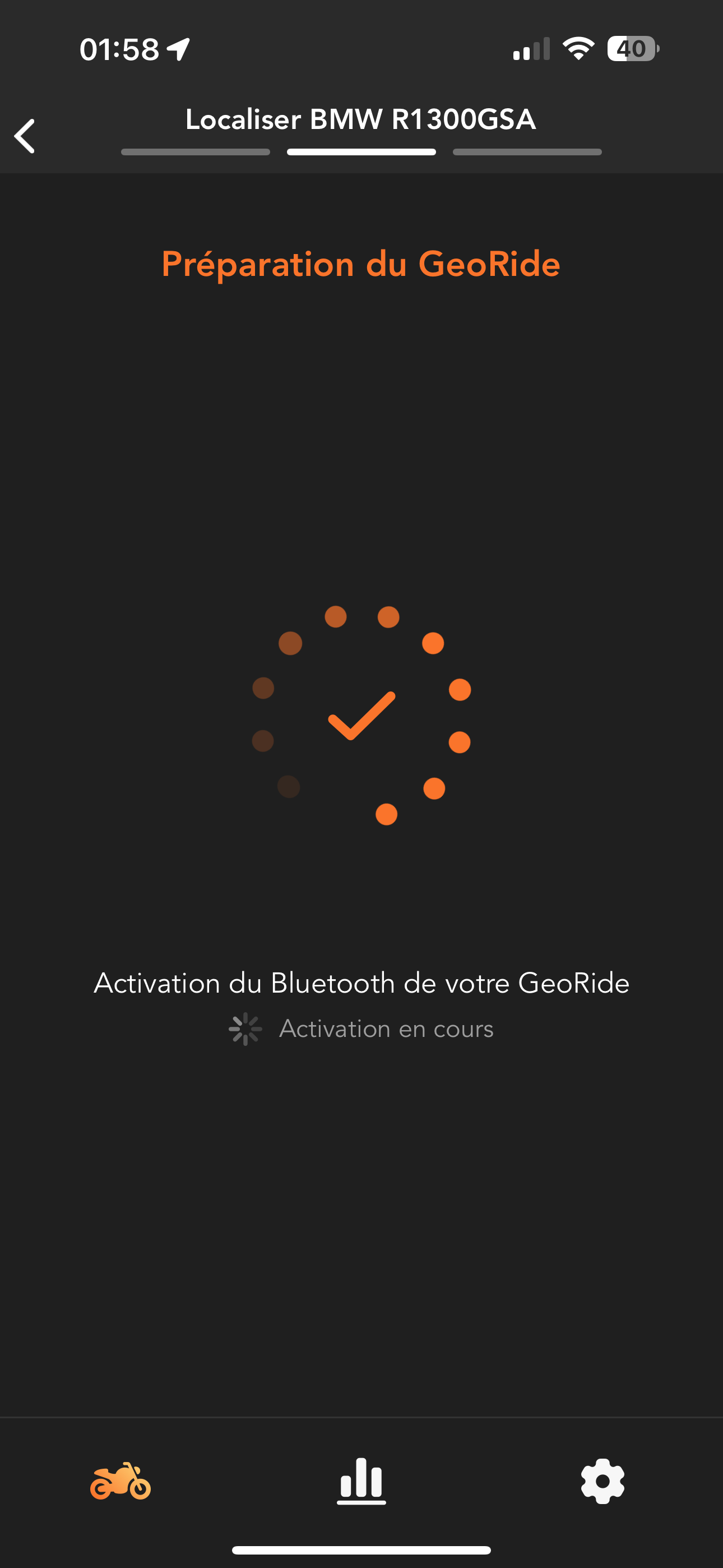The width and height of the screenshot is (723, 1568).
Task: Open the motorcycle tab
Action: (121, 1481)
